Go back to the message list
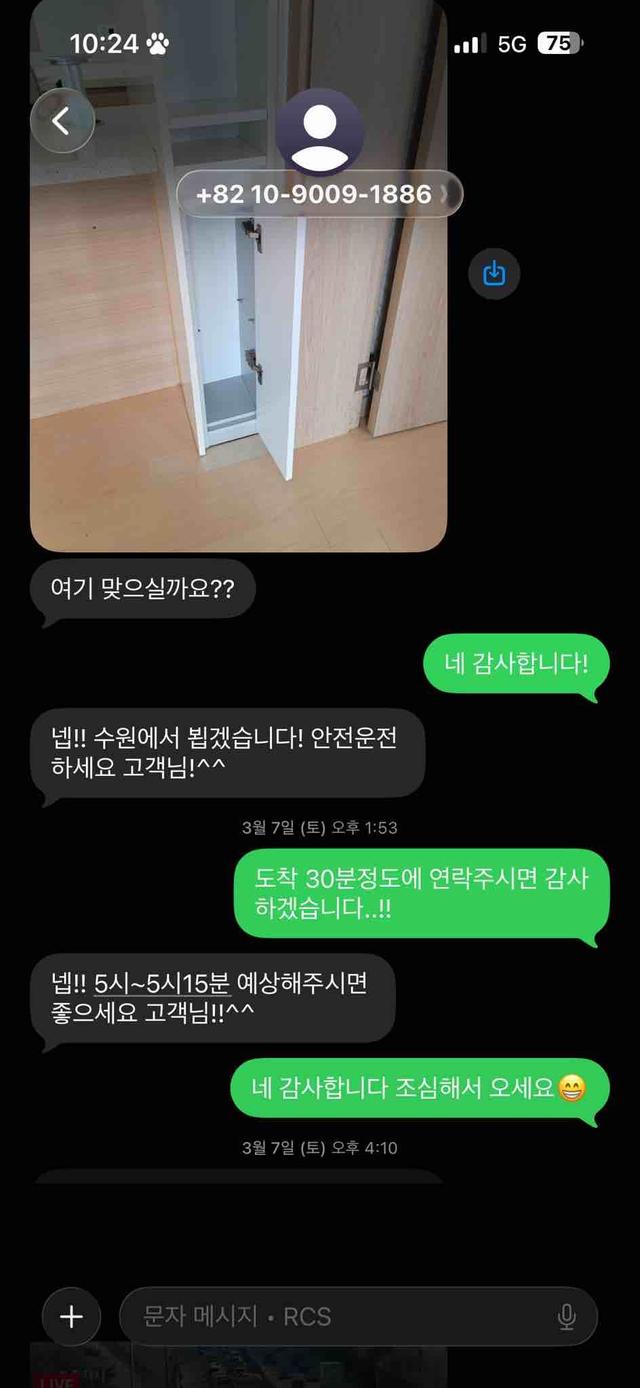 62,122
